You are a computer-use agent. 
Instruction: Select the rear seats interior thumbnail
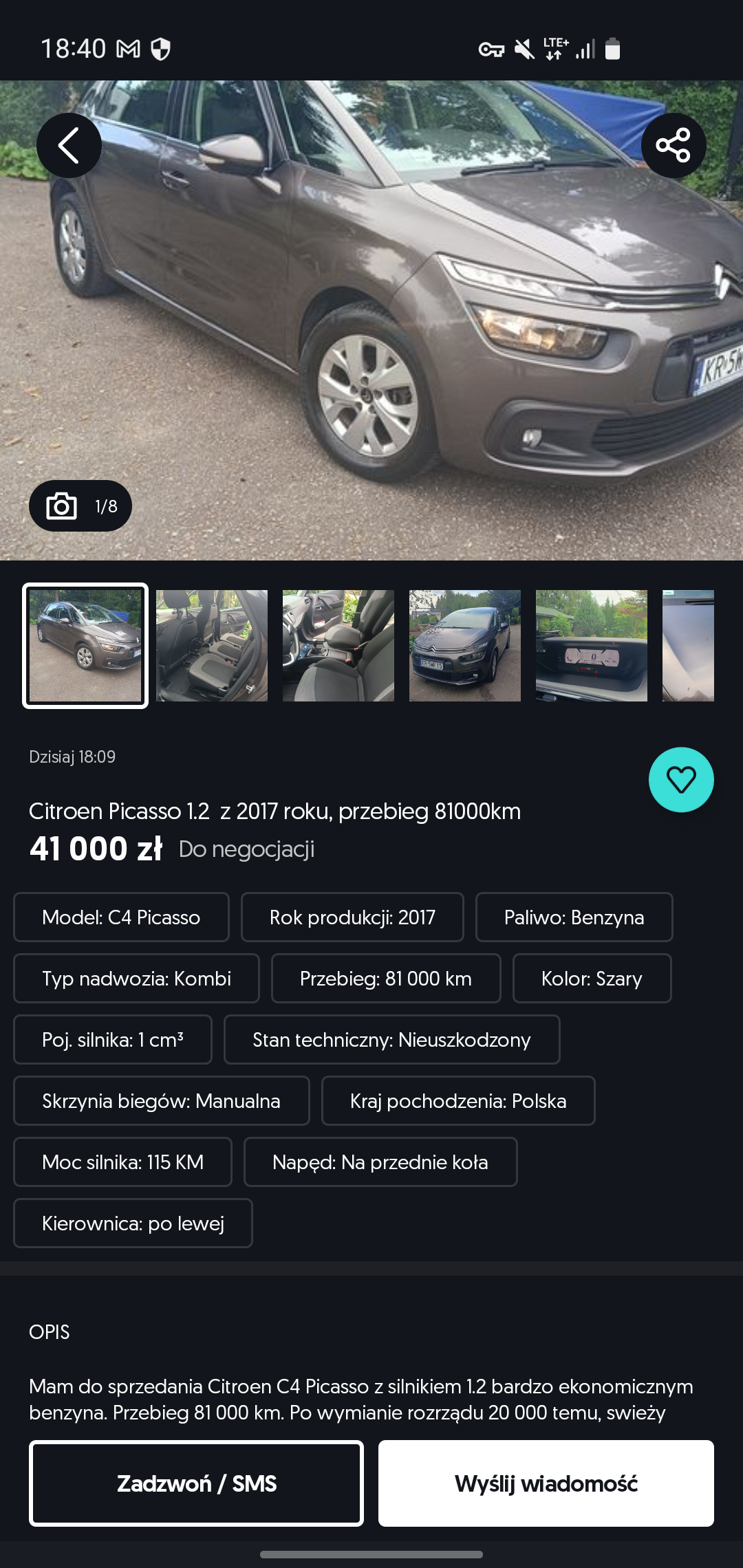[x=212, y=646]
